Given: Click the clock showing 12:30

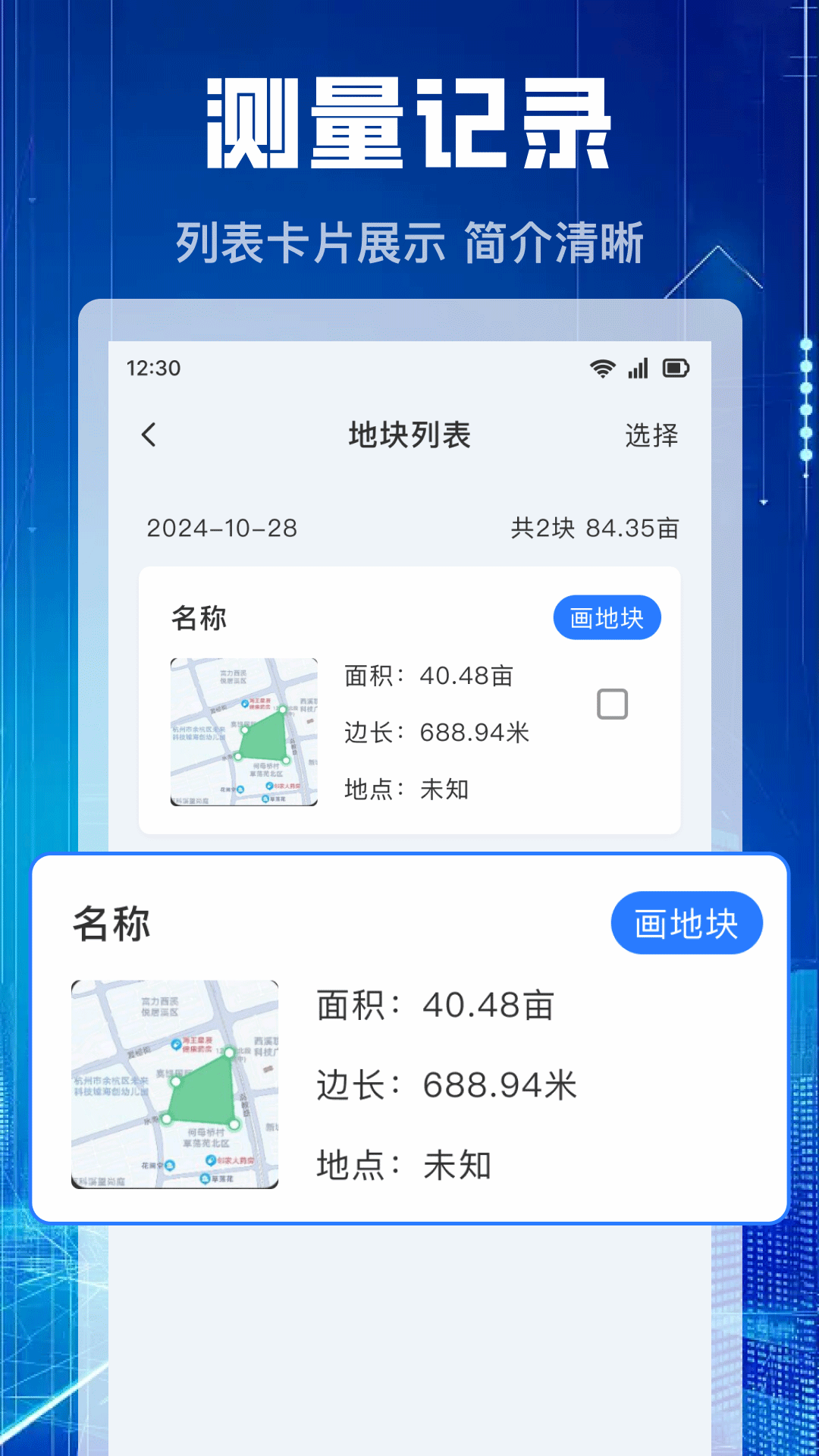Looking at the screenshot, I should tap(154, 369).
